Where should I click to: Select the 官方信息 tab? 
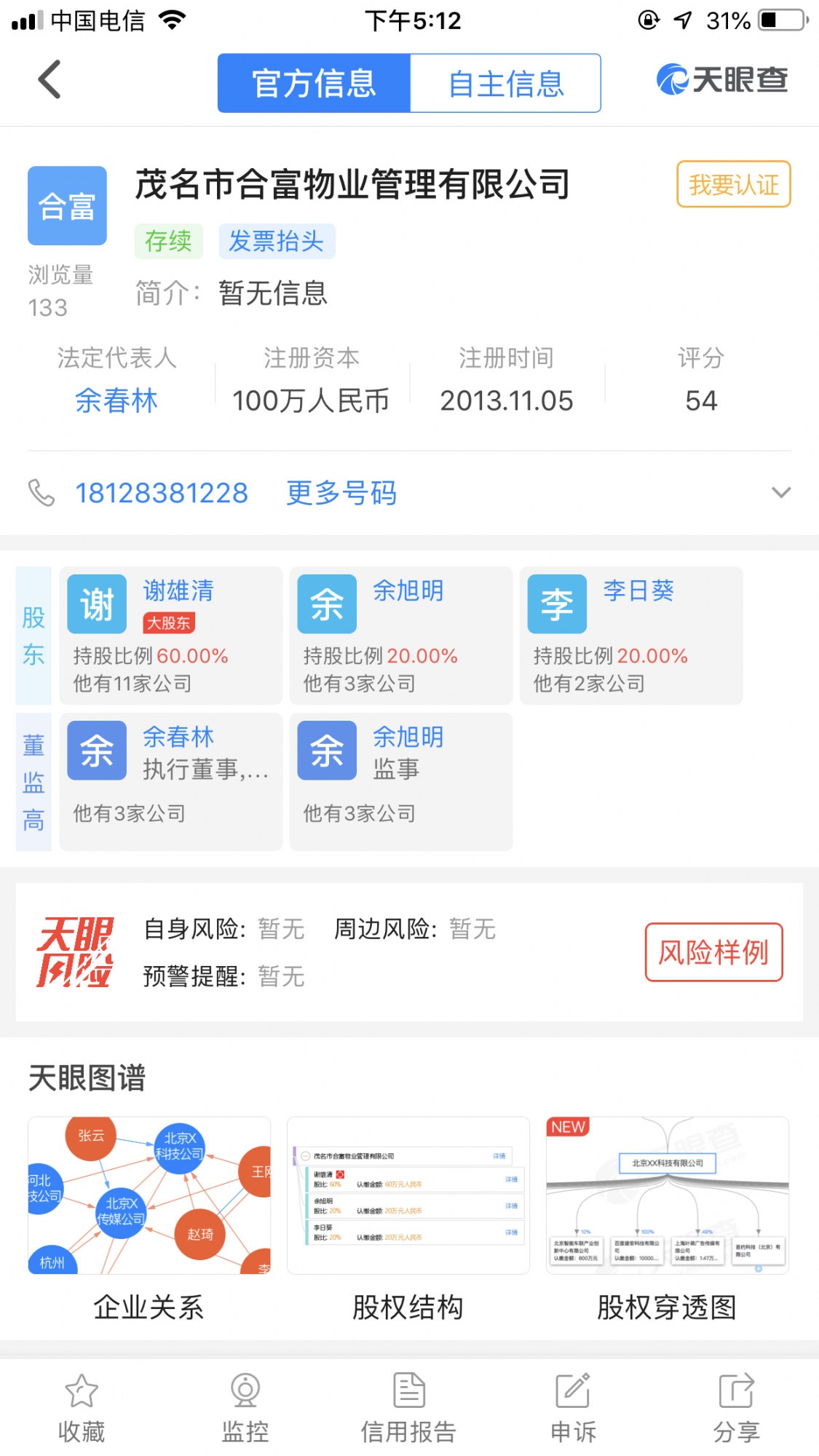click(314, 84)
